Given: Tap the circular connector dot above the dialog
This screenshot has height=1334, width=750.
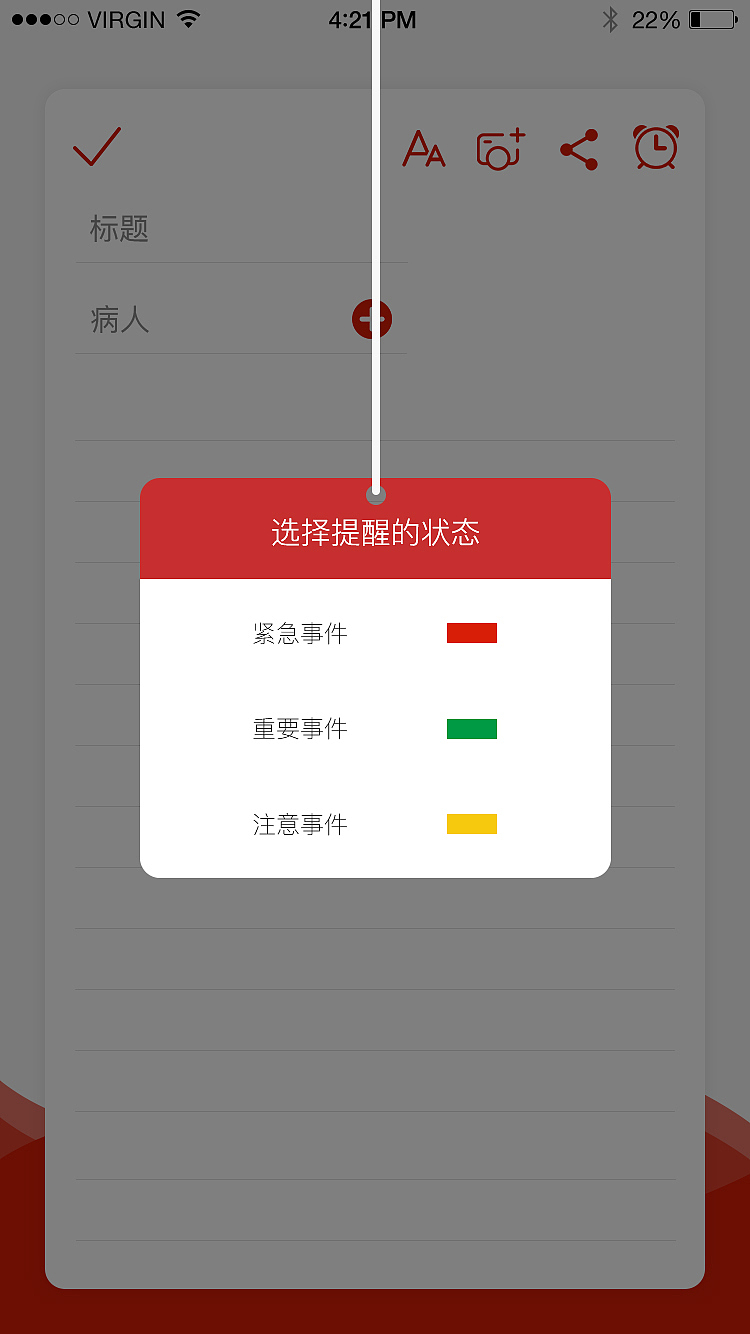Looking at the screenshot, I should (x=375, y=493).
